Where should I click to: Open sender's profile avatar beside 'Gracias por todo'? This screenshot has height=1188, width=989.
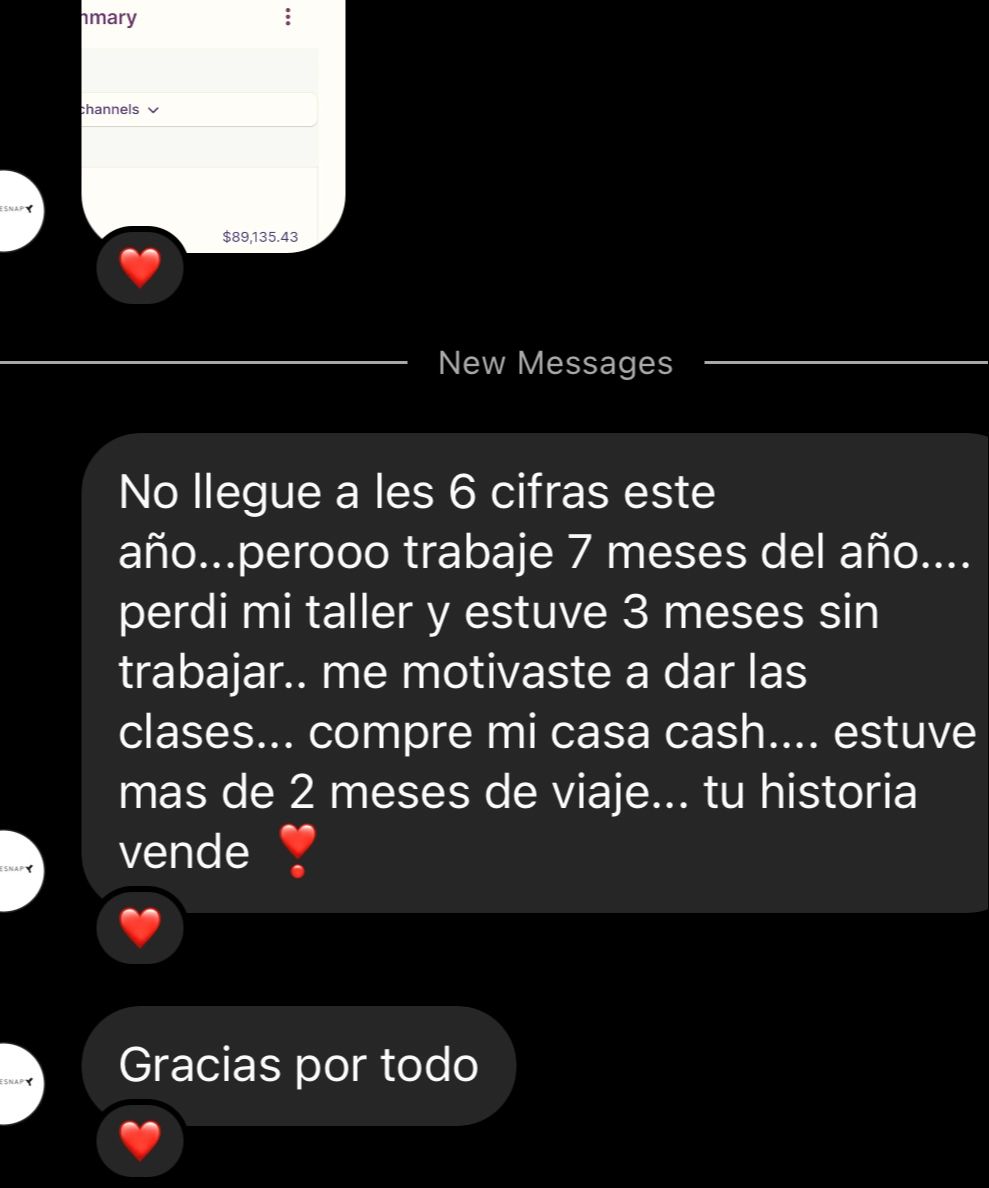pyautogui.click(x=14, y=1082)
